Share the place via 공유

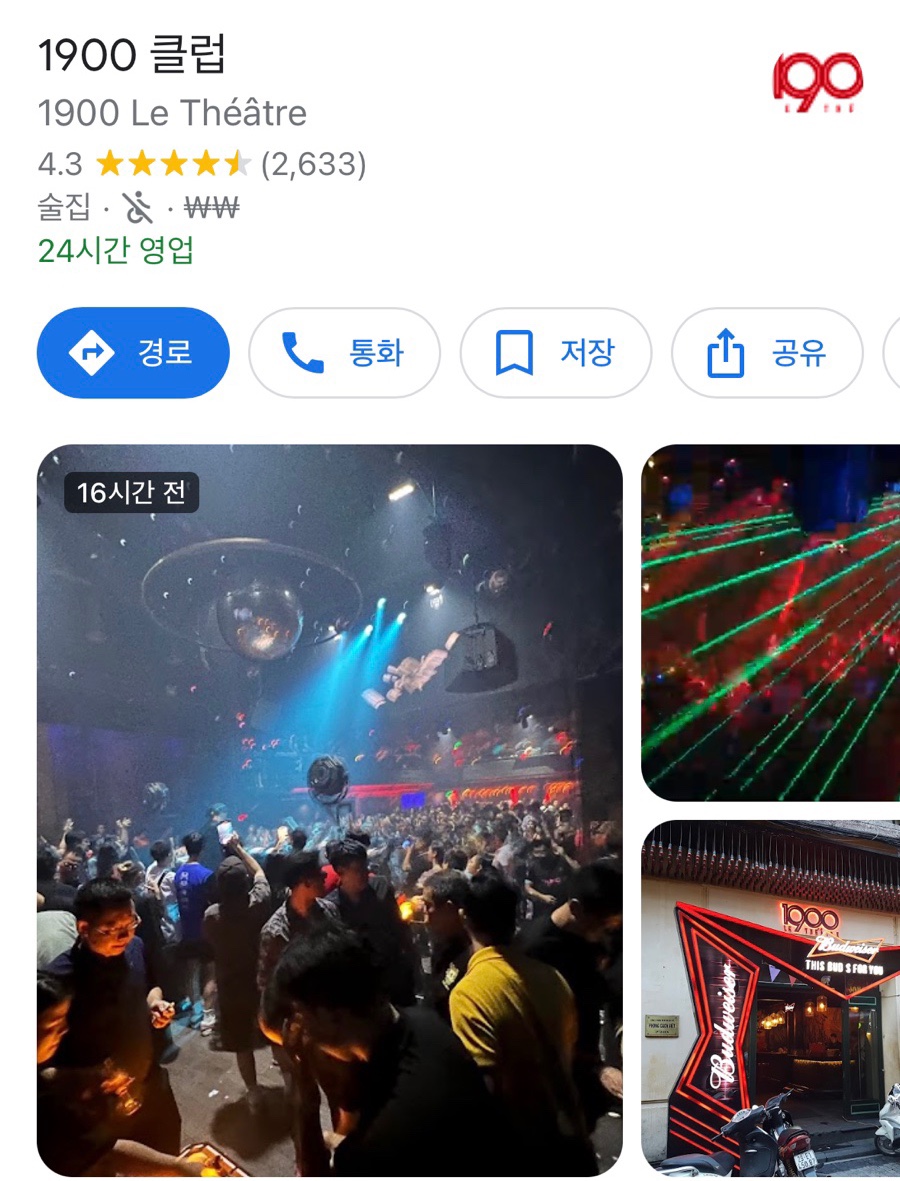(x=766, y=353)
